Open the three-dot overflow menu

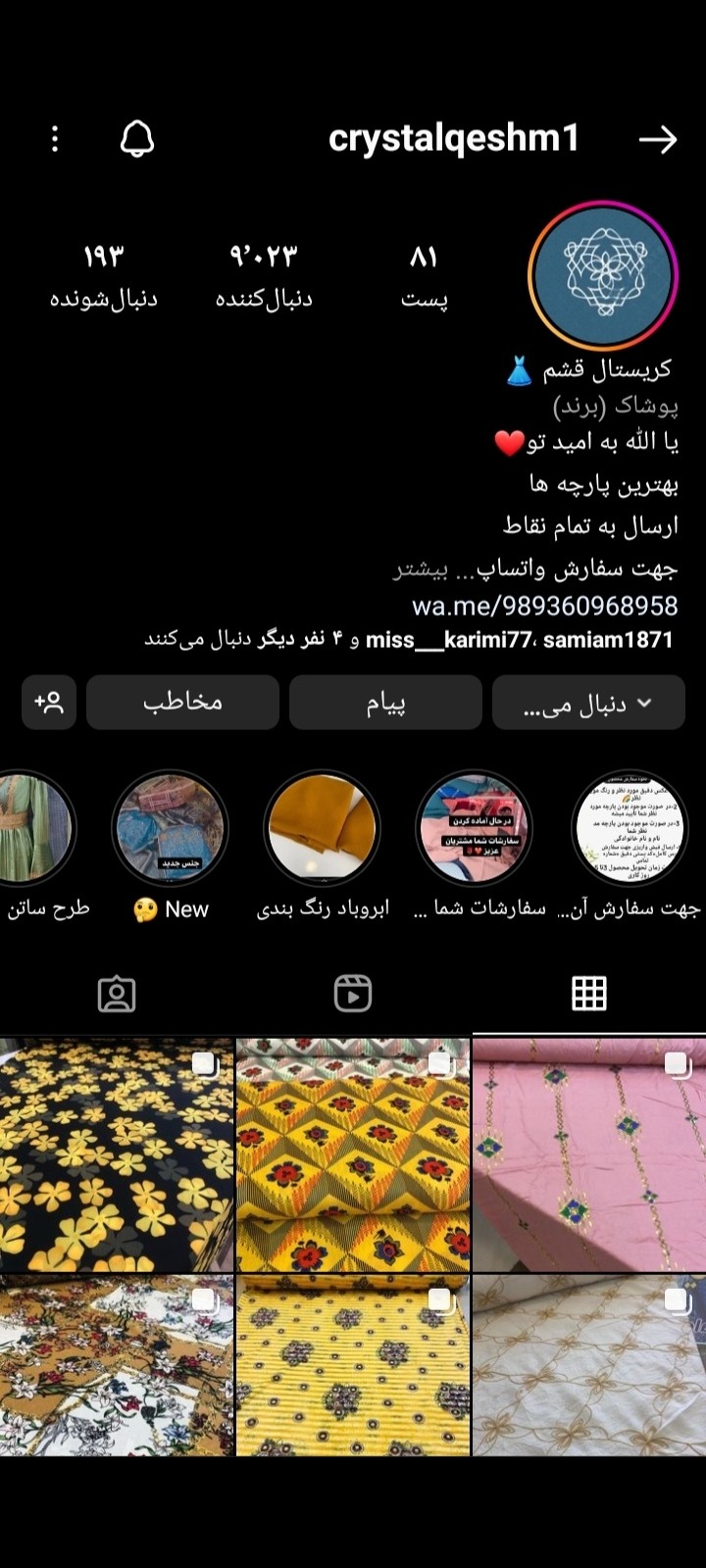[x=55, y=139]
